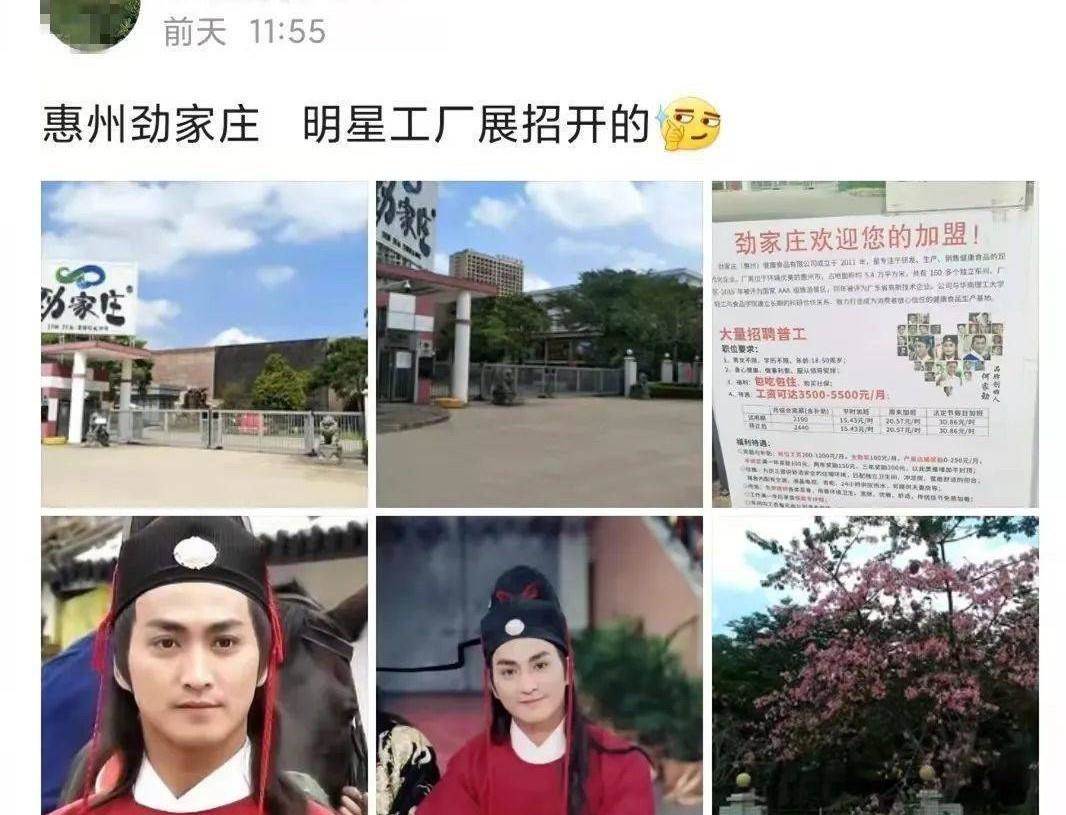View the pink flowering tree photo
This screenshot has width=1066, height=815.
pyautogui.click(x=874, y=665)
